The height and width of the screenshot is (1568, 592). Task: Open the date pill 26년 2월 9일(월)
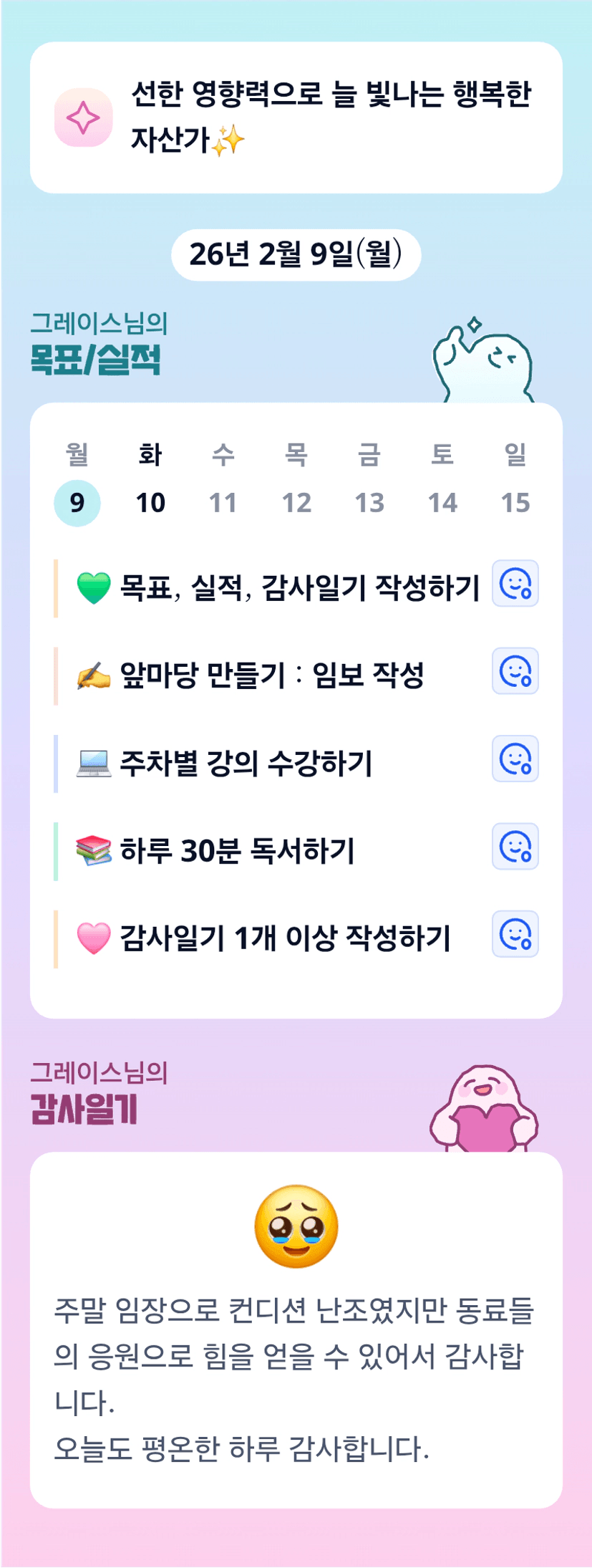(296, 254)
